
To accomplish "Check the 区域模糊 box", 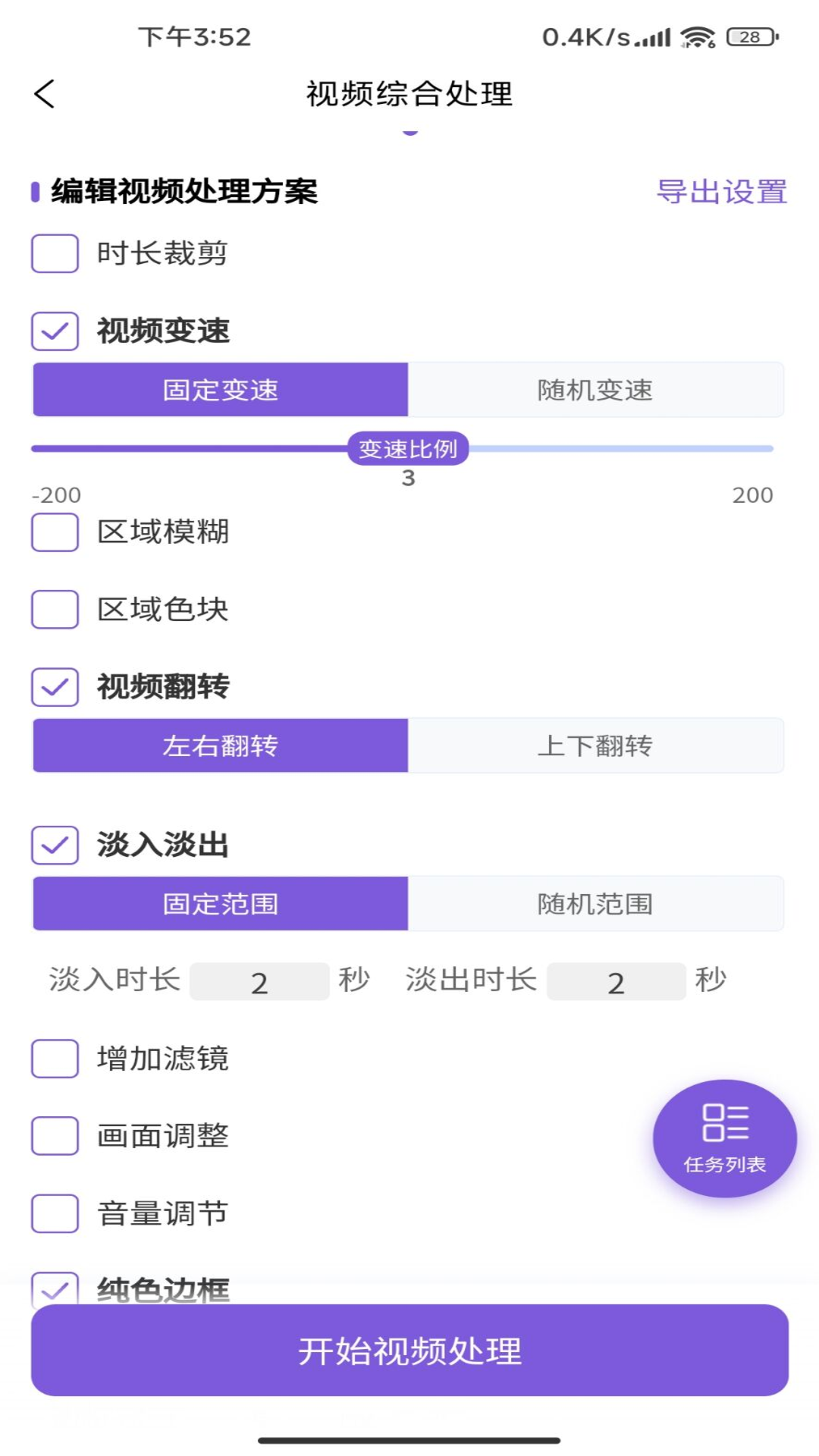I will pyautogui.click(x=54, y=533).
